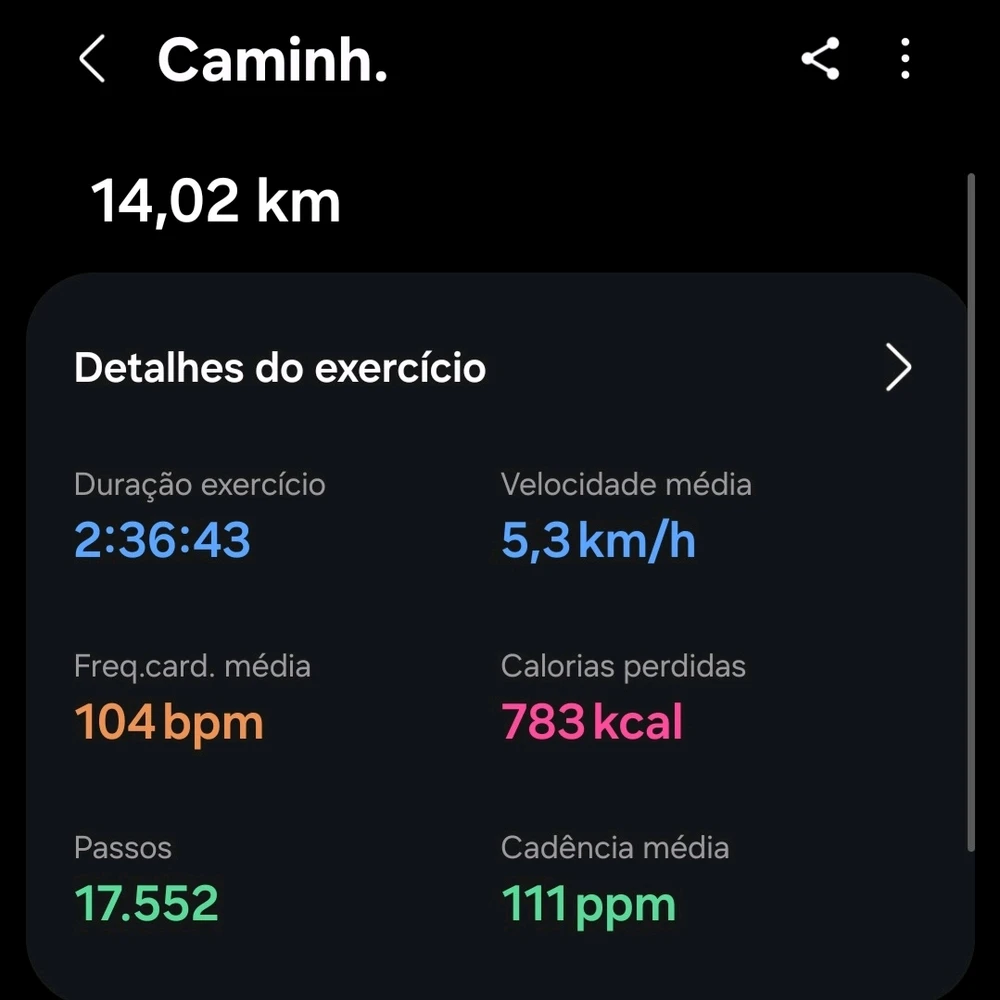This screenshot has width=1000, height=1000.
Task: Expand Detalhes do exercício with the chevron
Action: 898,368
